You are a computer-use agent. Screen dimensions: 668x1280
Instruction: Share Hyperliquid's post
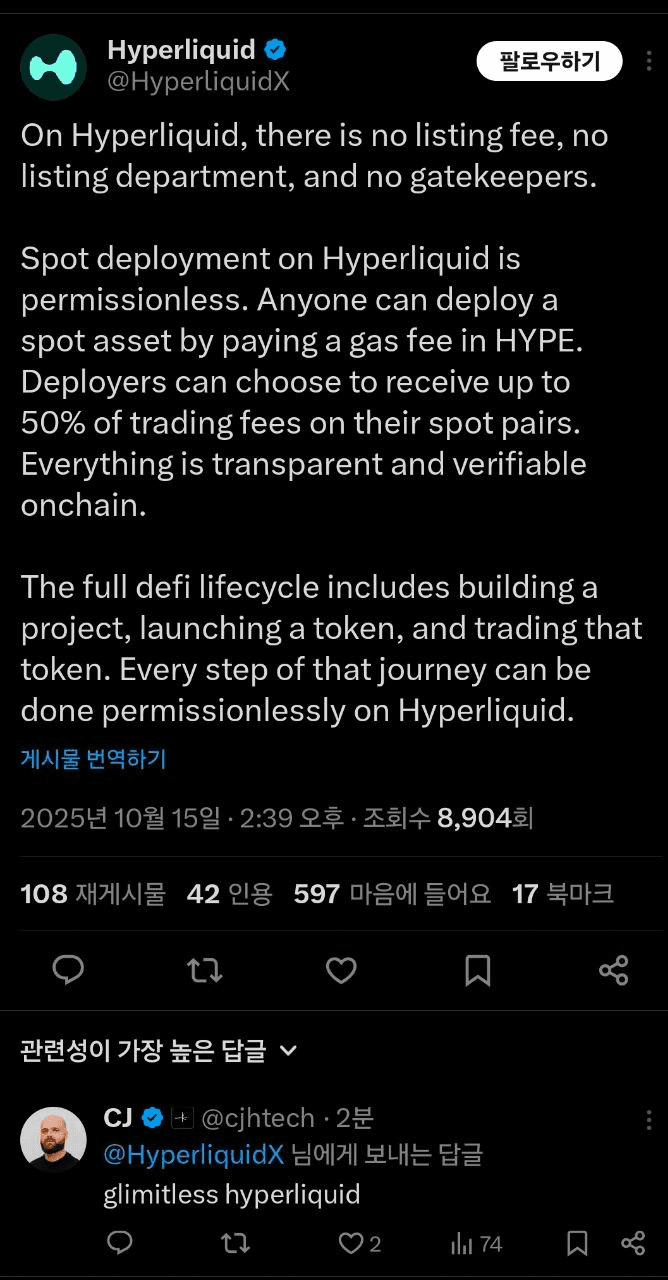pos(613,969)
